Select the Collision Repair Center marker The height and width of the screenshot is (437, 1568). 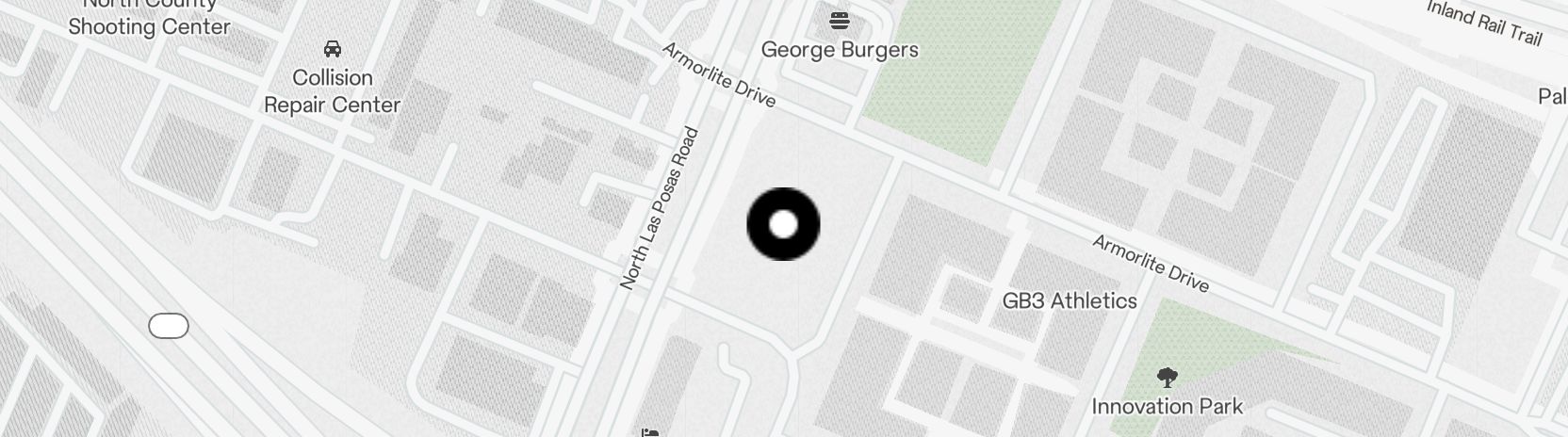click(332, 49)
